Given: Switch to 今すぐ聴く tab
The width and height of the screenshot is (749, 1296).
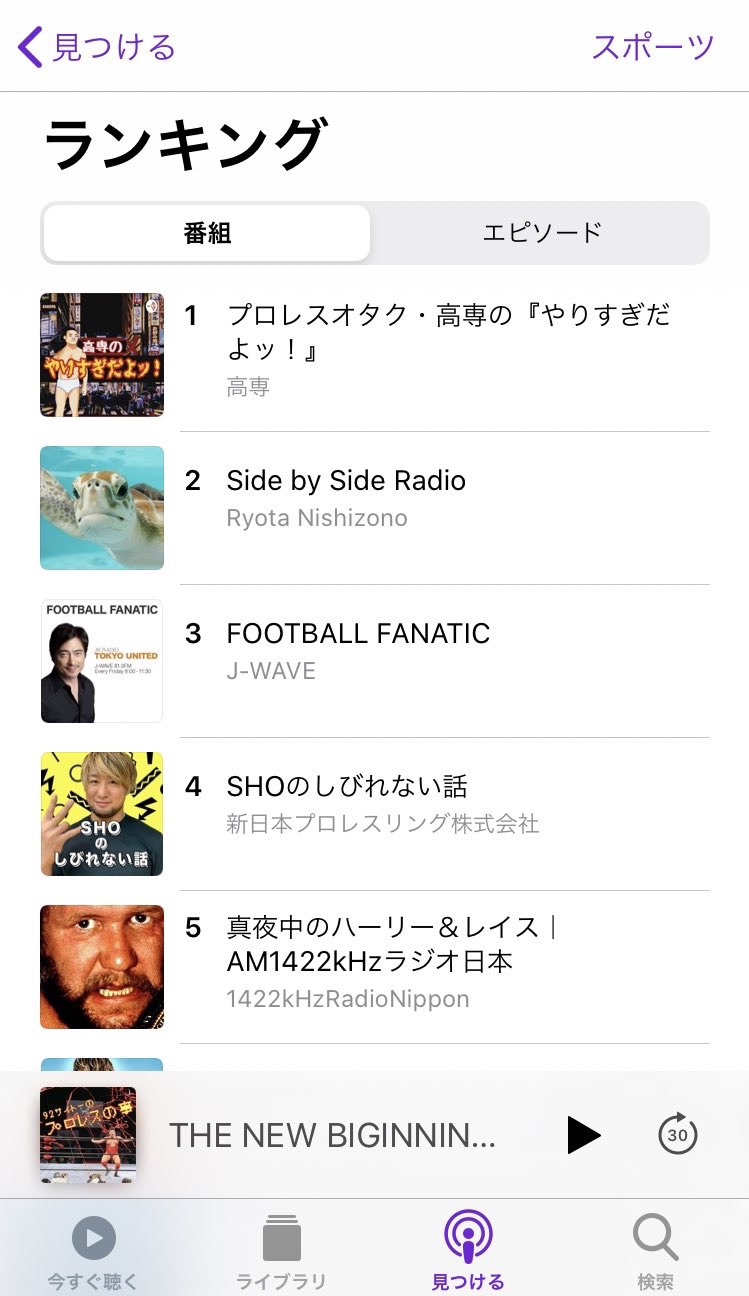Looking at the screenshot, I should [93, 1250].
